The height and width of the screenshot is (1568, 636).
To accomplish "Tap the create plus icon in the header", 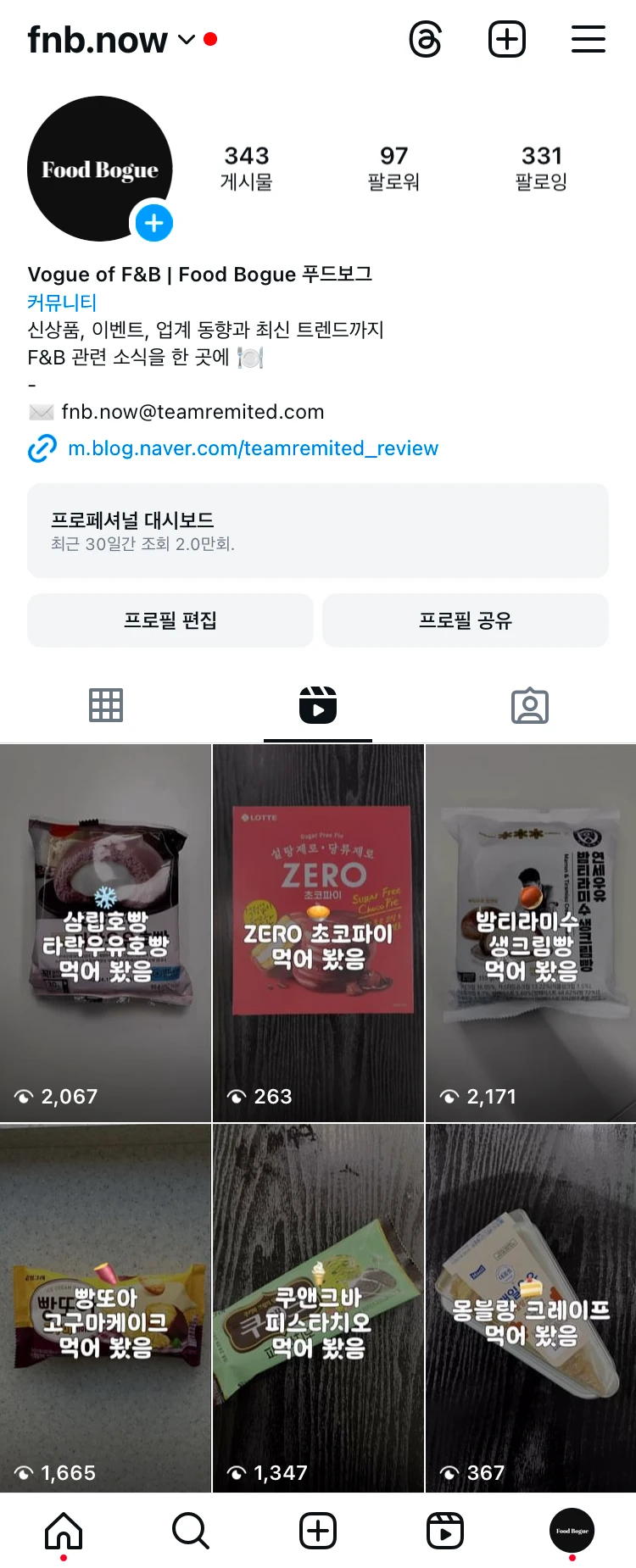I will pos(507,40).
